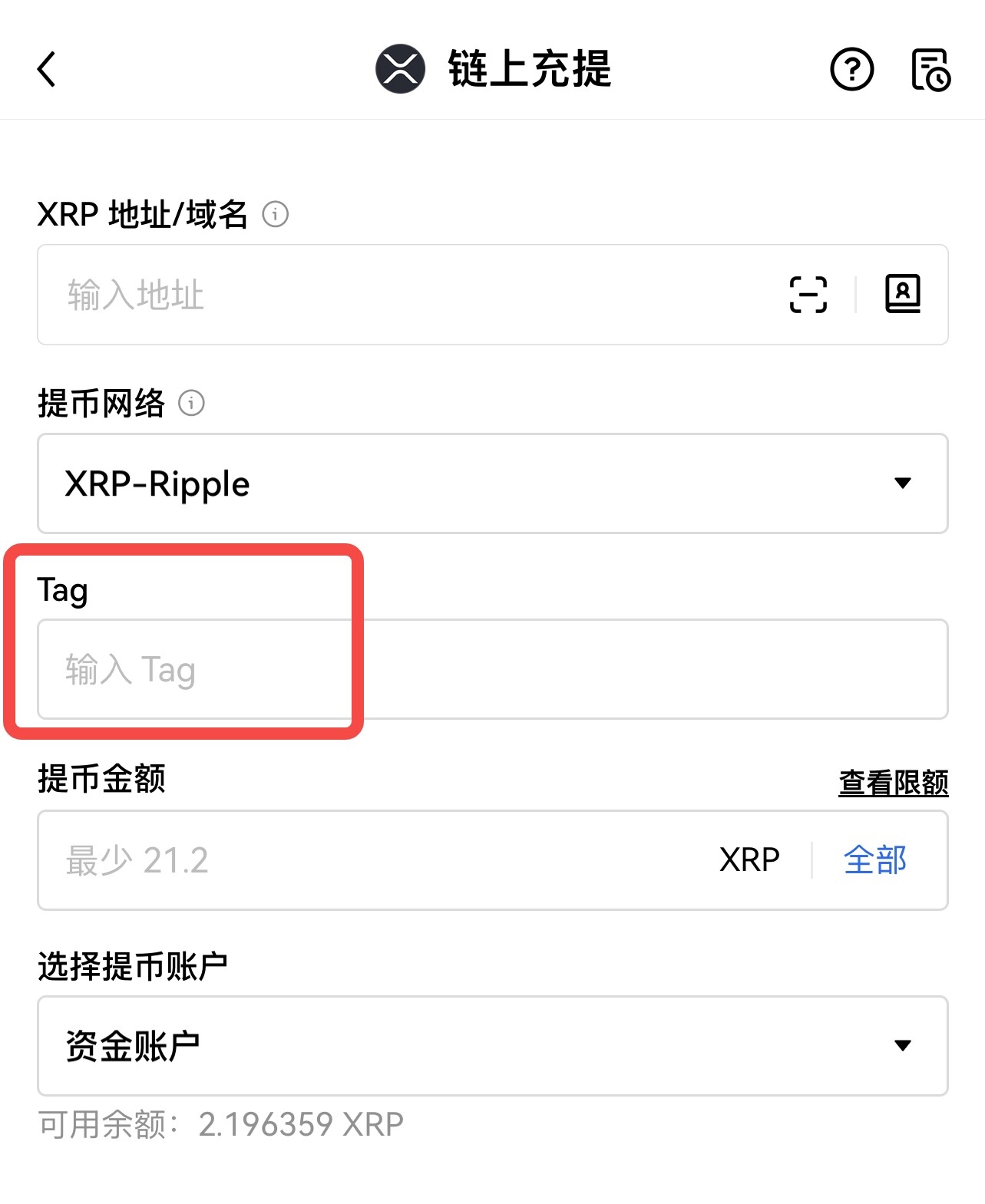Expand the 资金账户 account dropdown
The image size is (985, 1204).
(x=492, y=1045)
